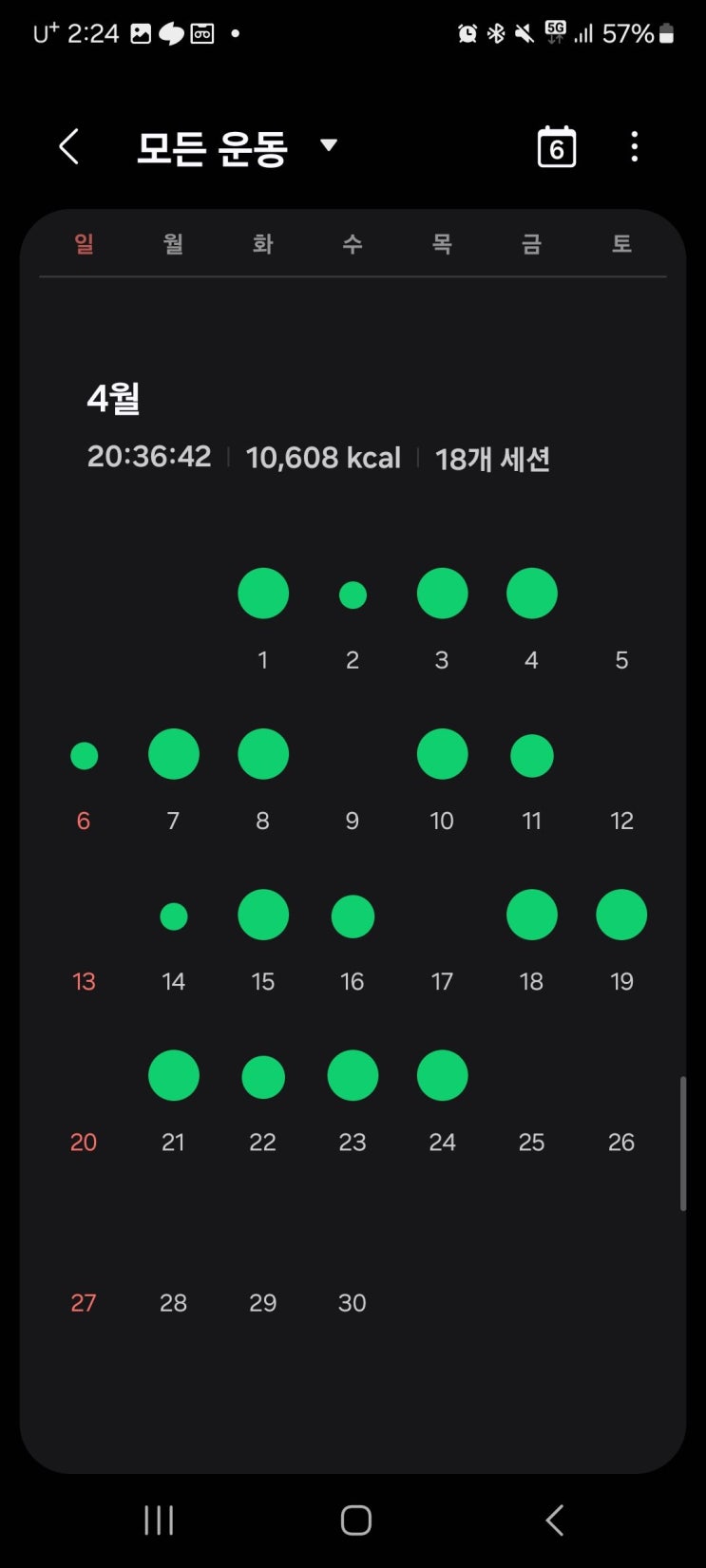Go to the home screen

pyautogui.click(x=355, y=1520)
